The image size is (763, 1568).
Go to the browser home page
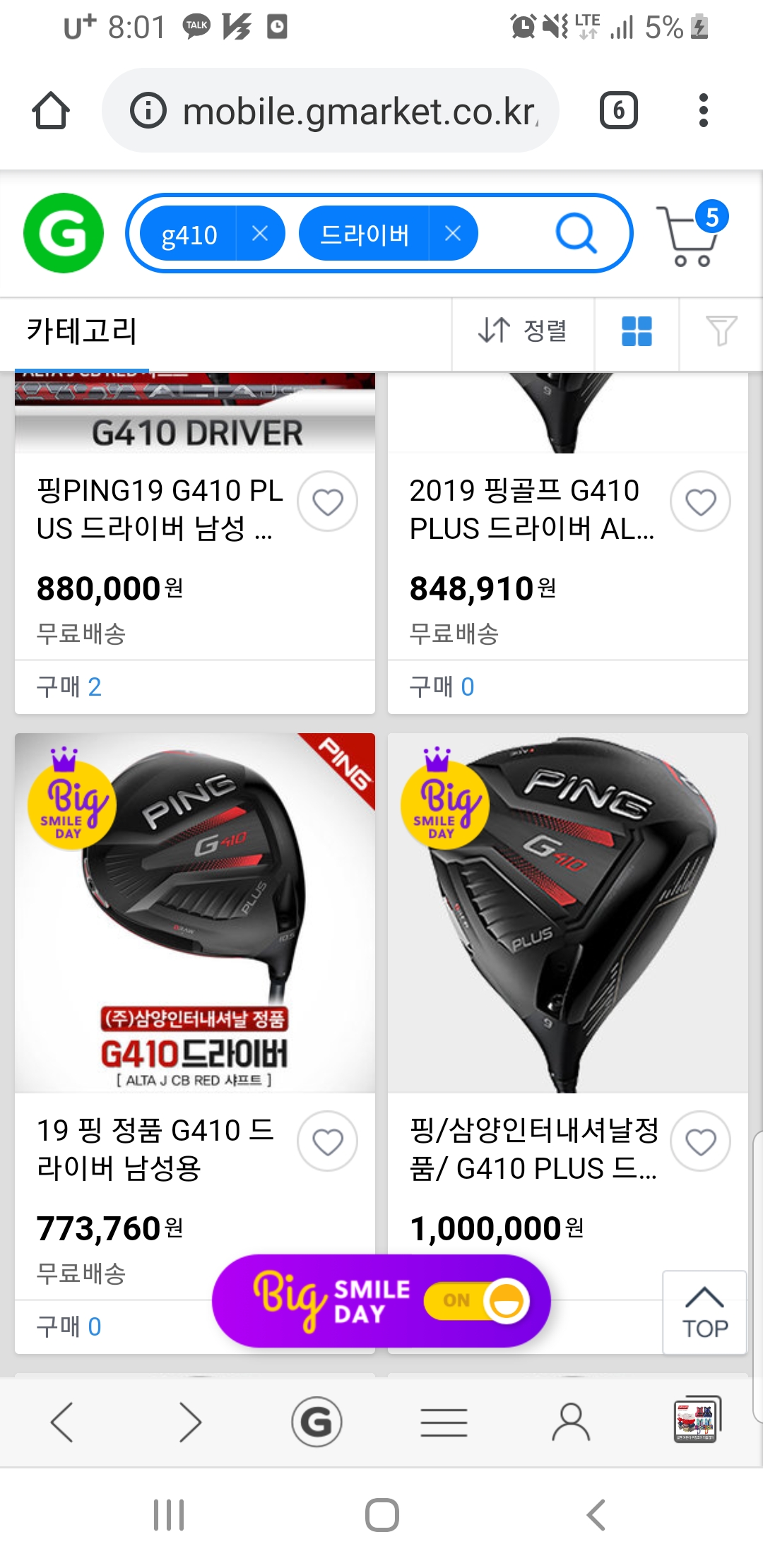click(x=51, y=111)
